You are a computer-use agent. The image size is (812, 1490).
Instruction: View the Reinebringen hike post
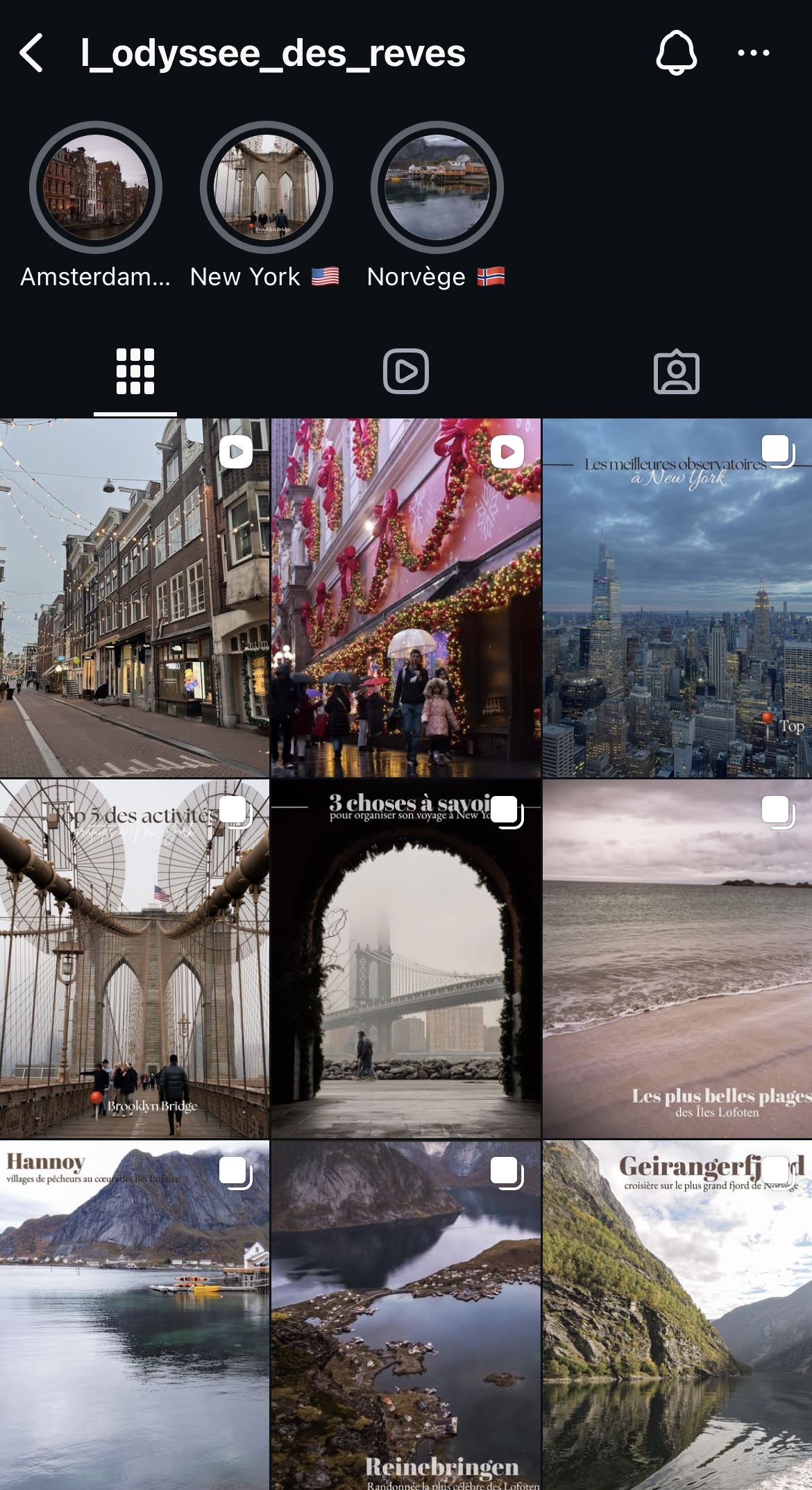[x=406, y=1315]
